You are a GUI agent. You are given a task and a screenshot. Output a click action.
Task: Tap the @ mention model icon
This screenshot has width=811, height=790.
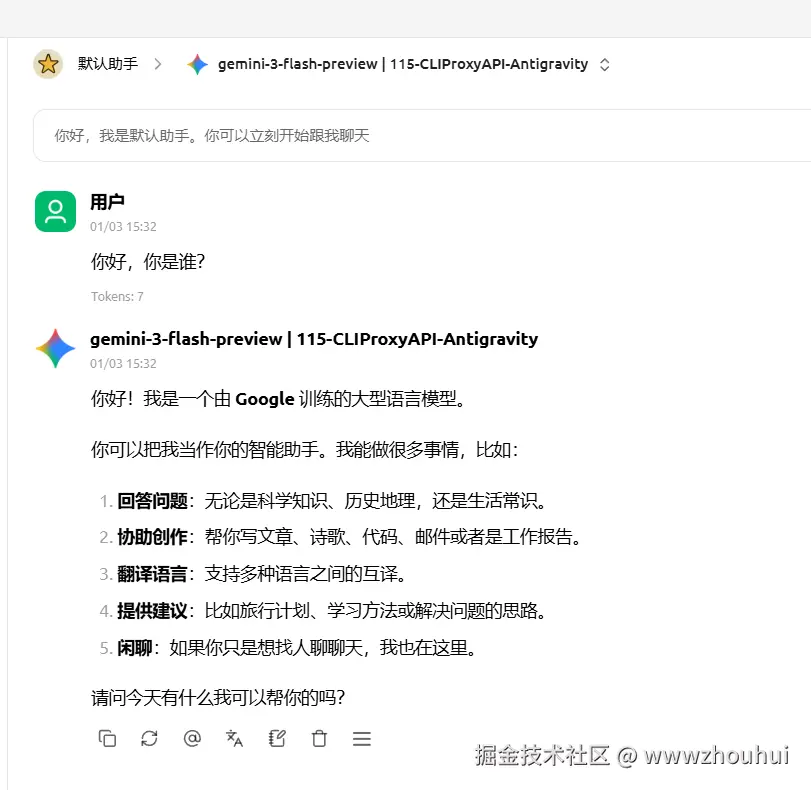[192, 738]
